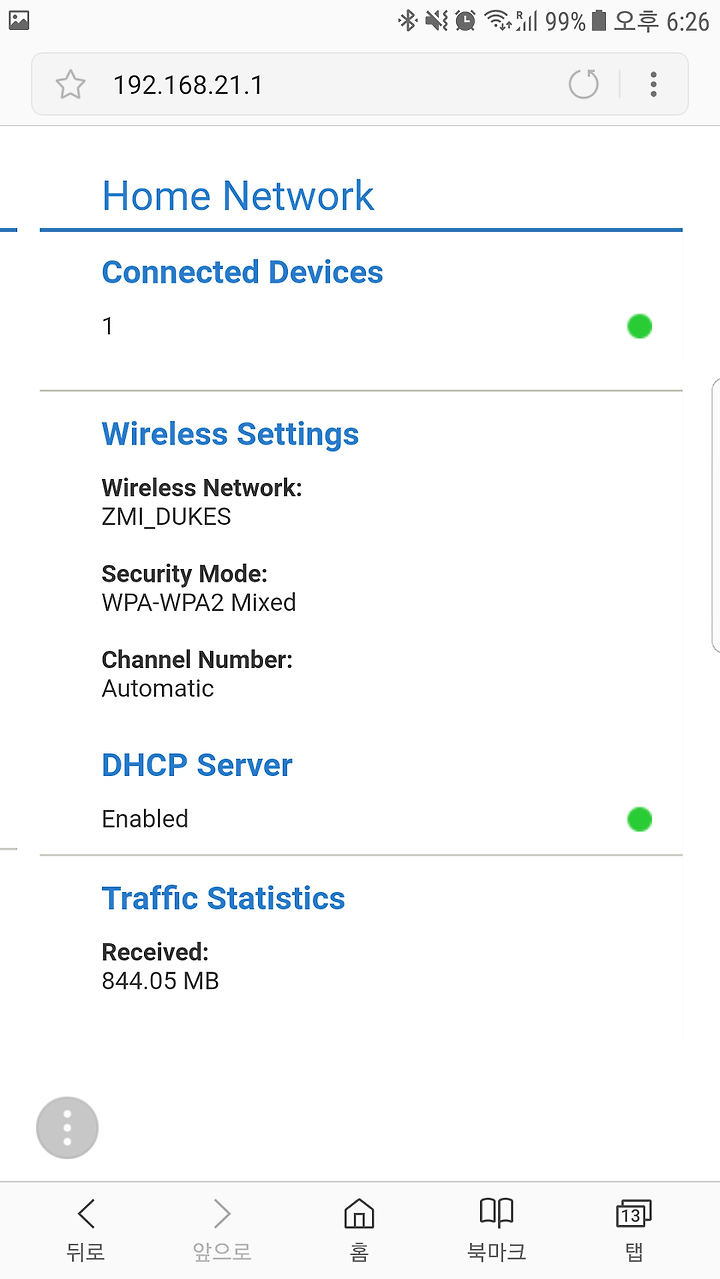Open the Wireless Settings section

230,434
